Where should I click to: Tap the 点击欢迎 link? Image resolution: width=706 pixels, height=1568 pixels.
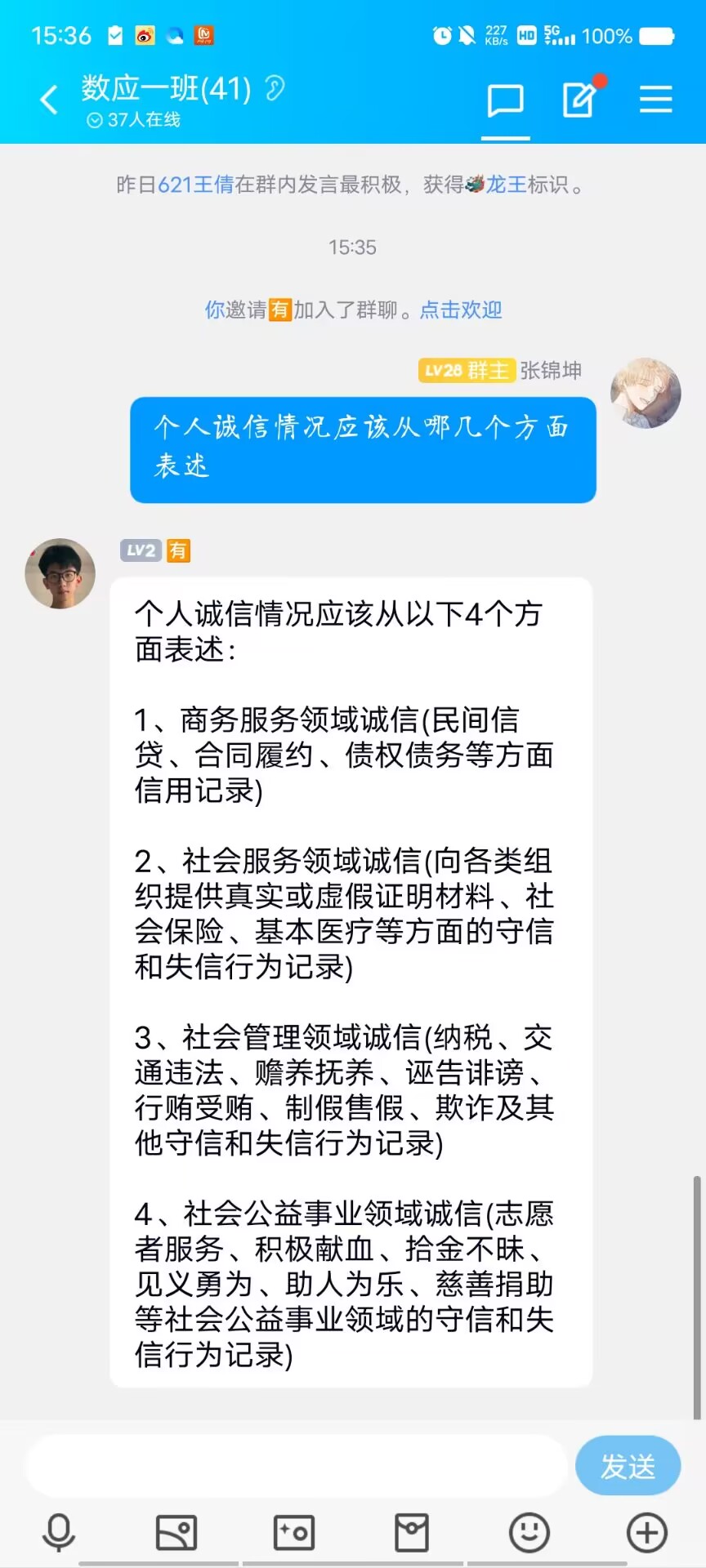[x=461, y=310]
